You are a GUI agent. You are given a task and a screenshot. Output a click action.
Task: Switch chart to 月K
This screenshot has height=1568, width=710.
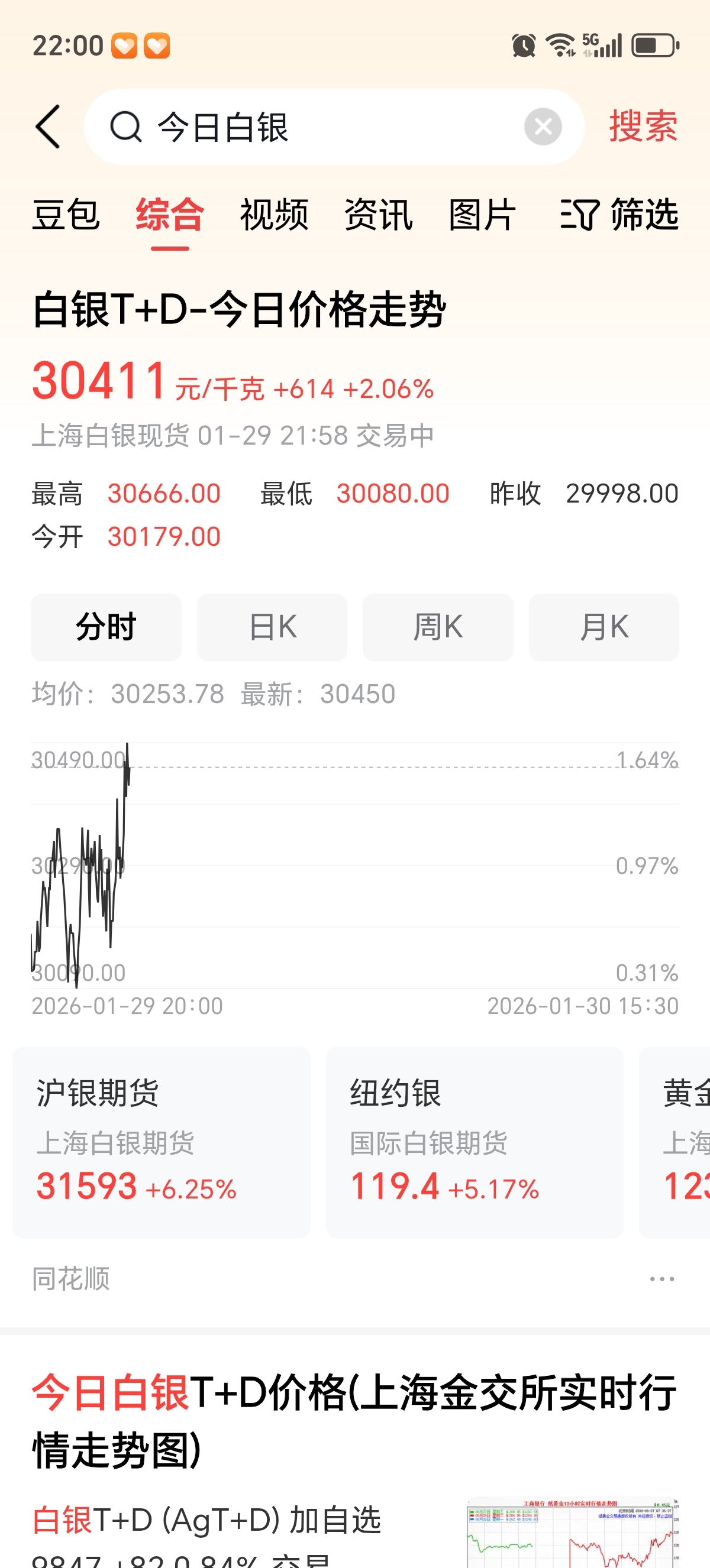pos(603,627)
